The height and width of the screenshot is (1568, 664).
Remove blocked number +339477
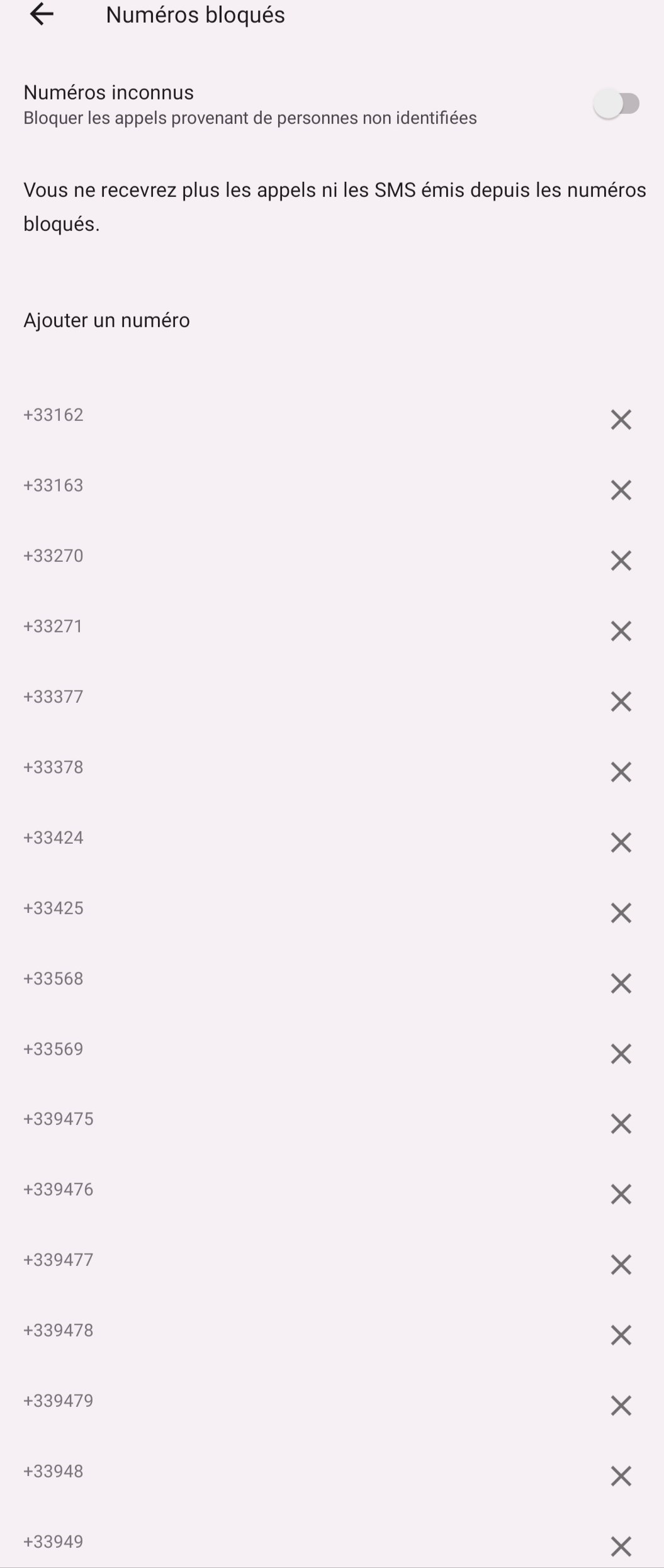coord(621,1265)
